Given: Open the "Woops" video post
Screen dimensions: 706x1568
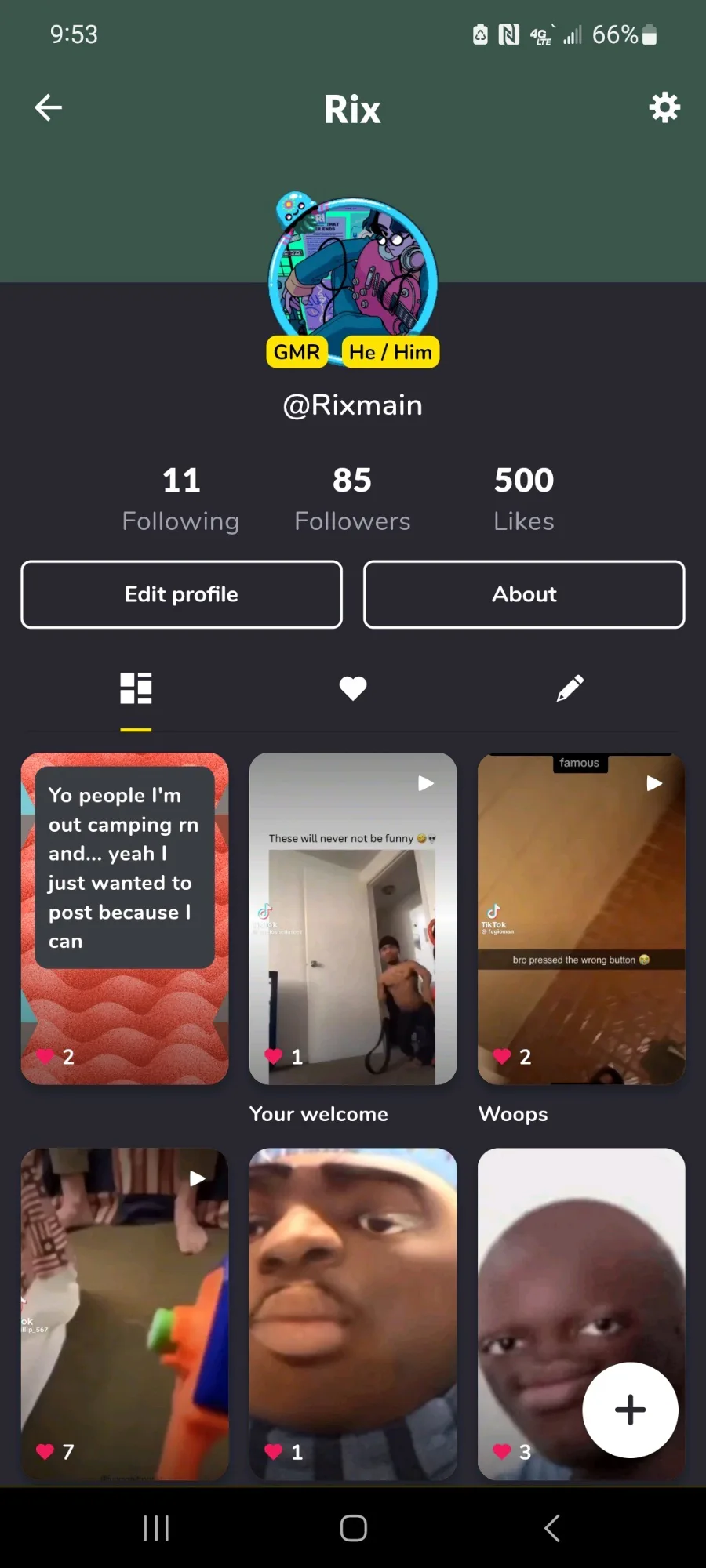Looking at the screenshot, I should click(x=581, y=919).
